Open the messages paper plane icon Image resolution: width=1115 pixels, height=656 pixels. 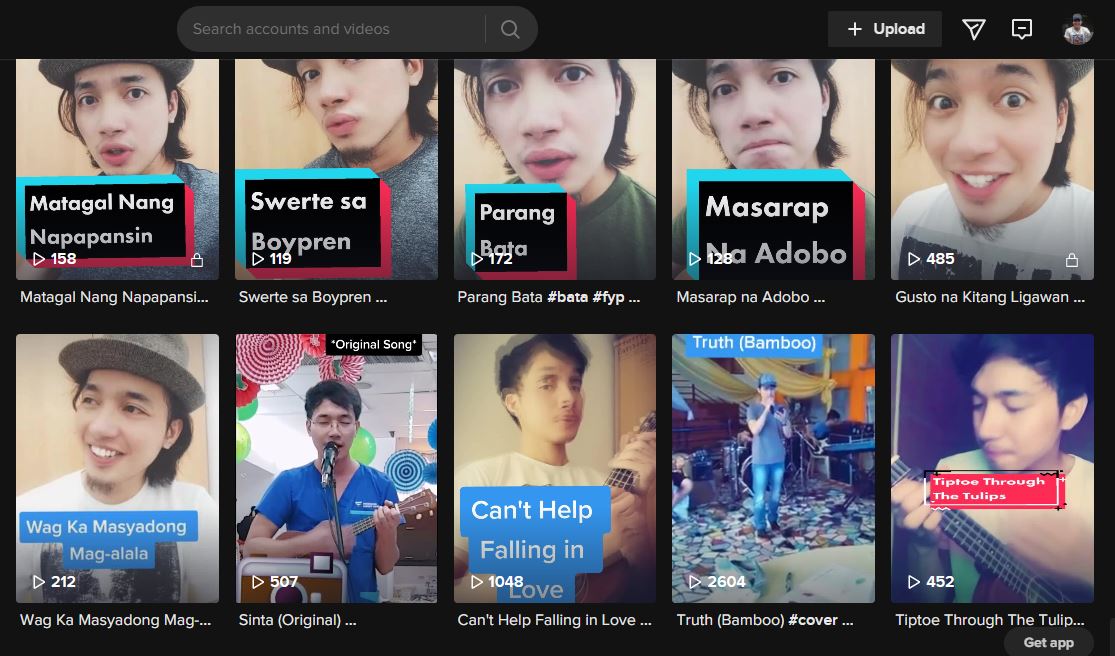point(973,29)
